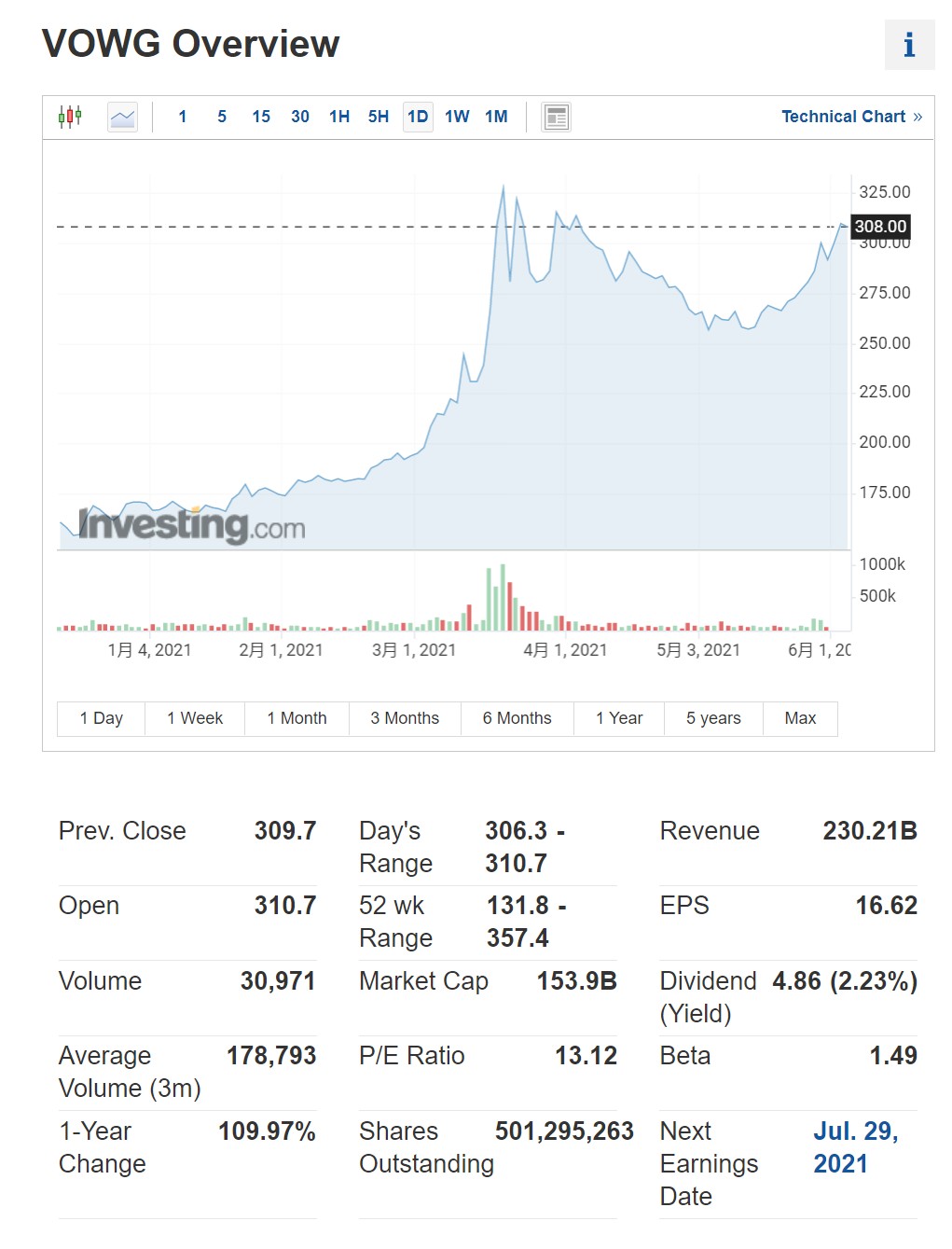Viewport: 952px width, 1249px height.
Task: Show the 6 Months range
Action: click(x=517, y=718)
